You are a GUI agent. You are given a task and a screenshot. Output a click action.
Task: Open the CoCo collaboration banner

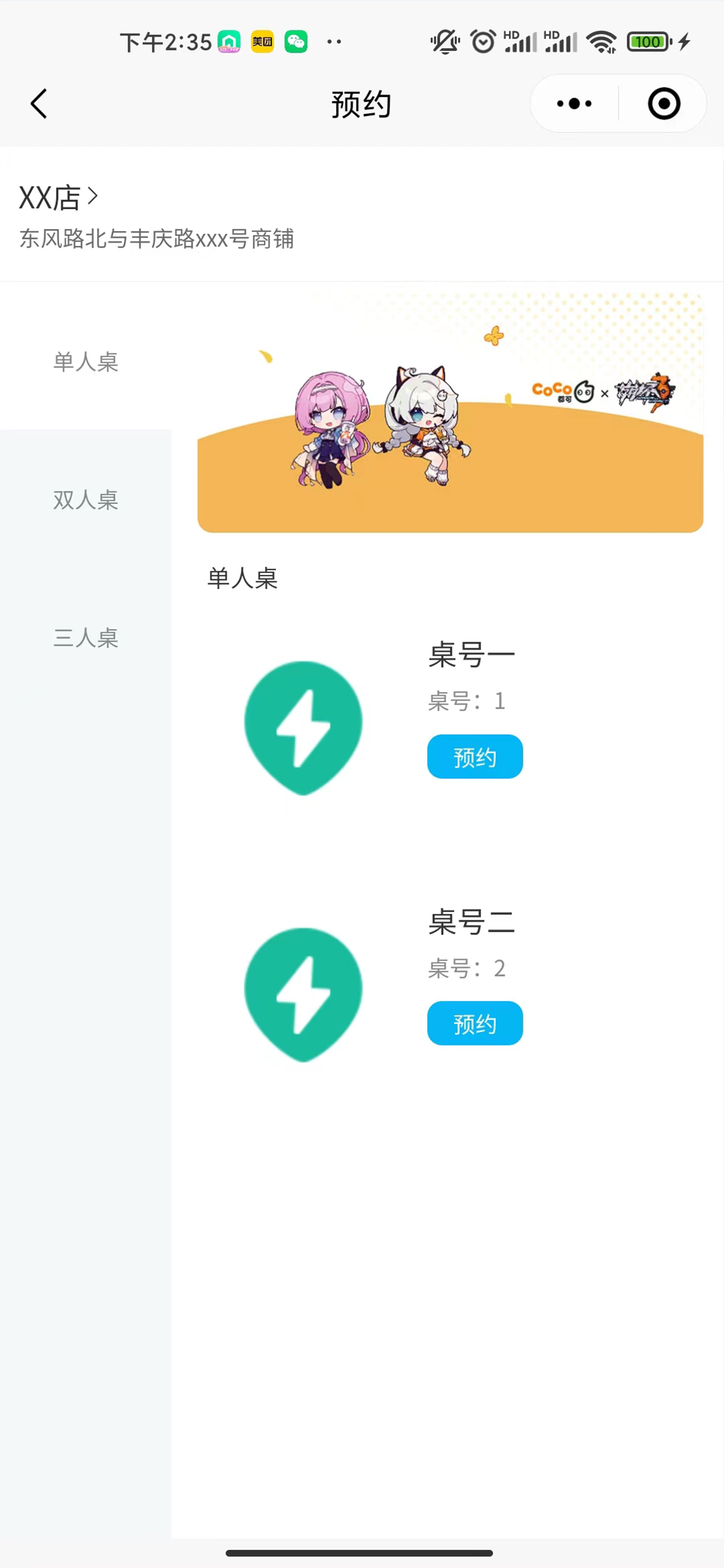pos(450,412)
